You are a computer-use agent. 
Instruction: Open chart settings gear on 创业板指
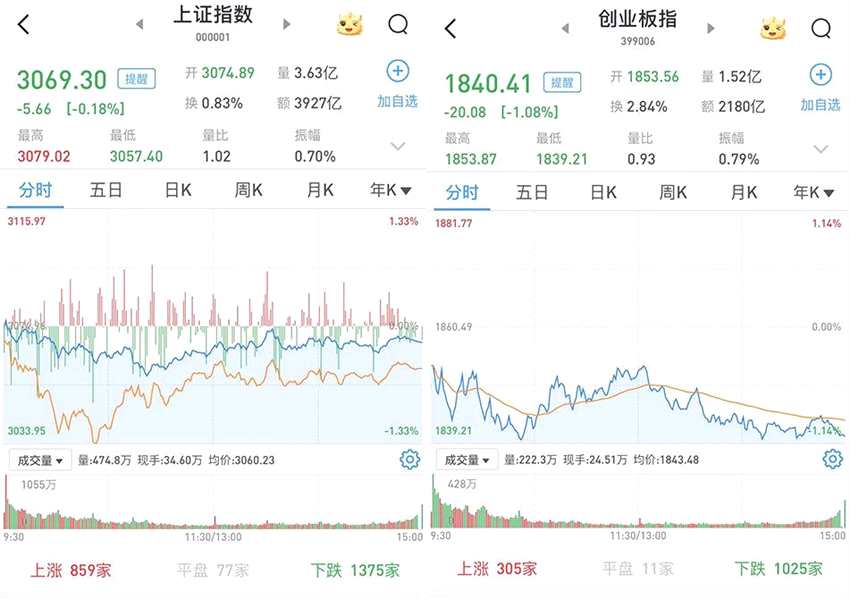pos(832,459)
